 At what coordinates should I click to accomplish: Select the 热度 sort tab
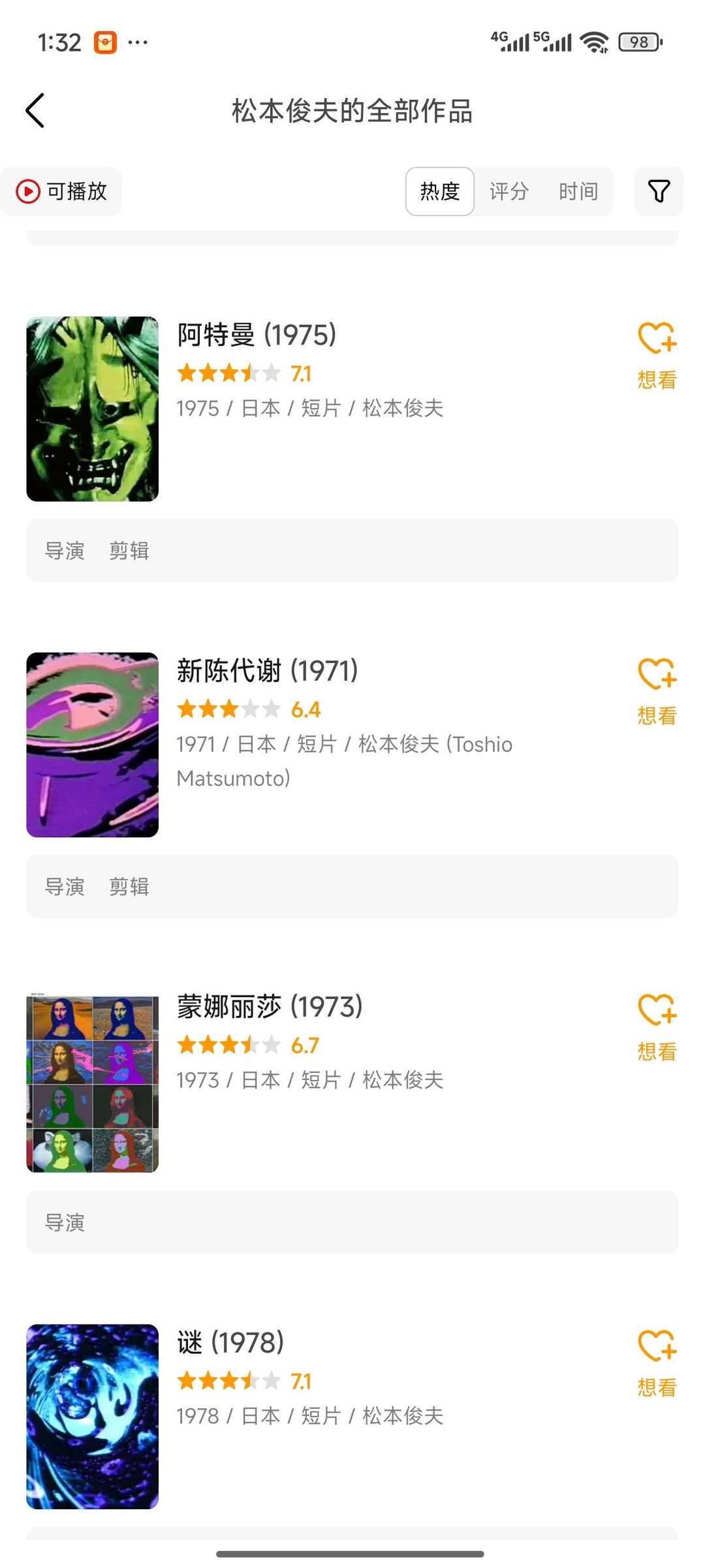pos(439,191)
